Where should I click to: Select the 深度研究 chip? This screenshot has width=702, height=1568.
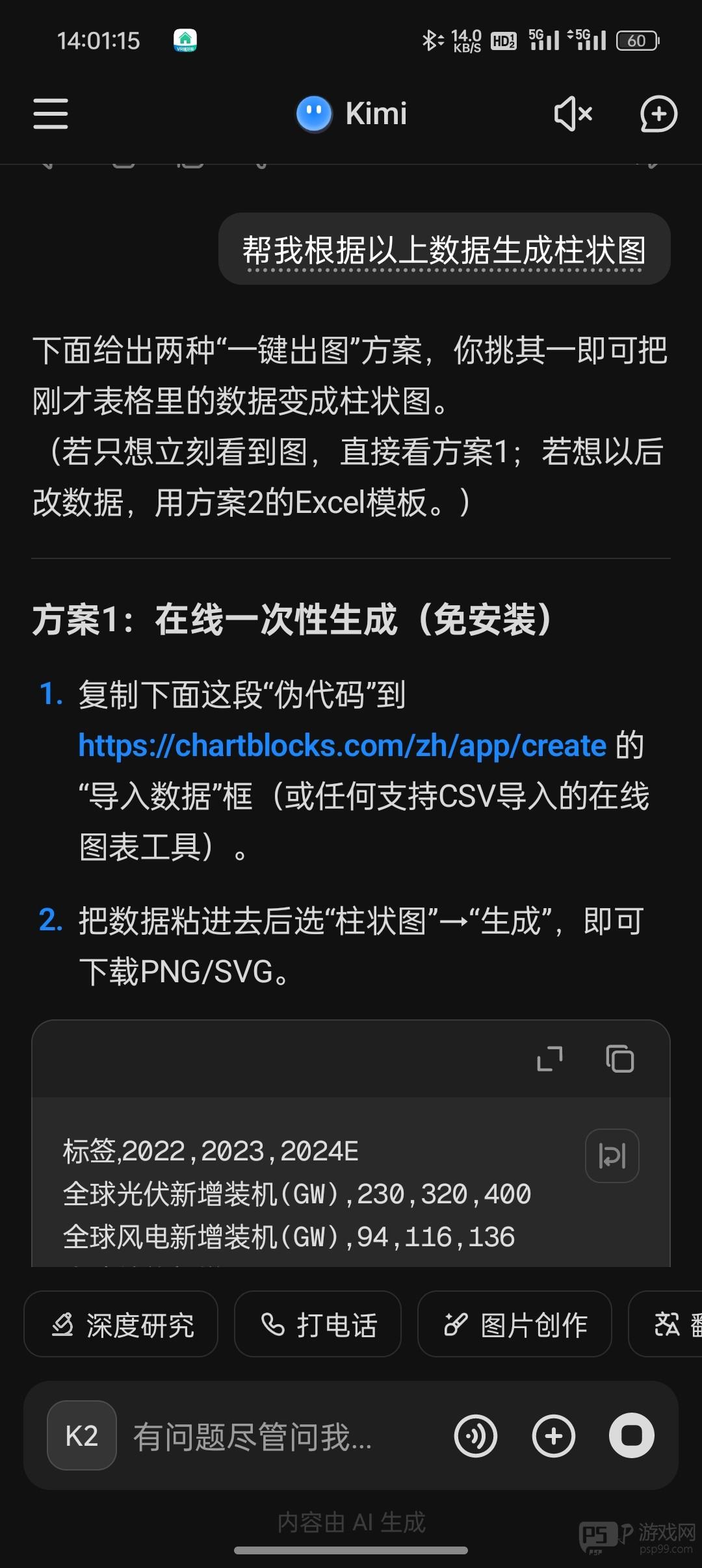(x=121, y=1324)
